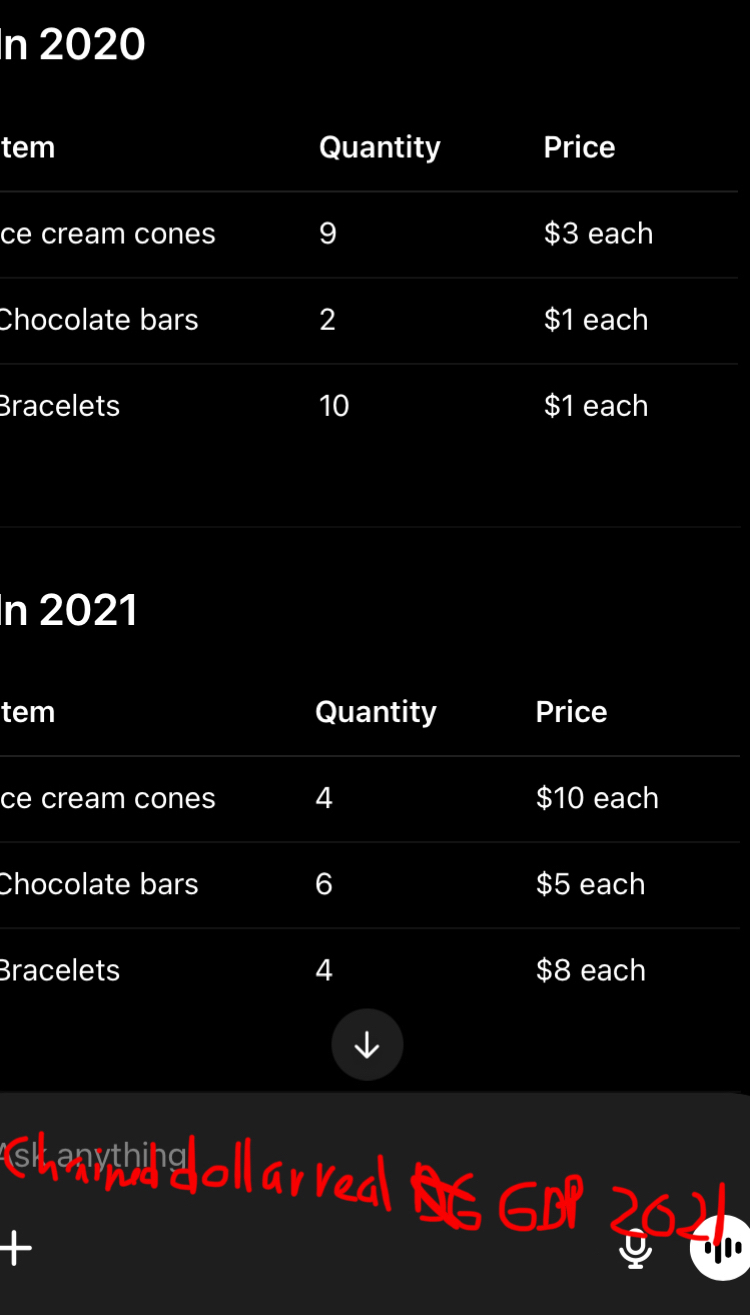
Task: Jump to the latest message with the down arrow
Action: point(367,1045)
